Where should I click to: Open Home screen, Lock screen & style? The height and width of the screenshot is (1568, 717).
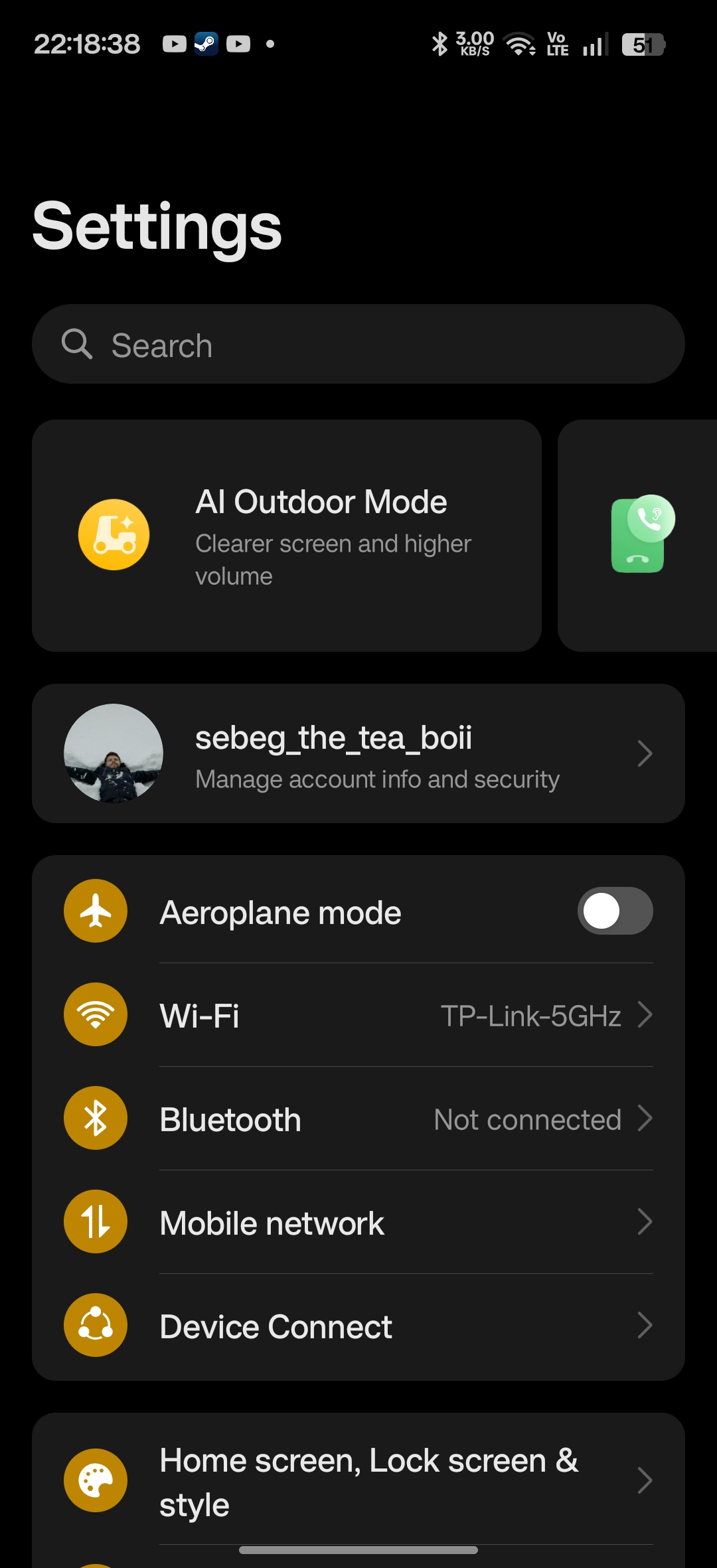(358, 1480)
